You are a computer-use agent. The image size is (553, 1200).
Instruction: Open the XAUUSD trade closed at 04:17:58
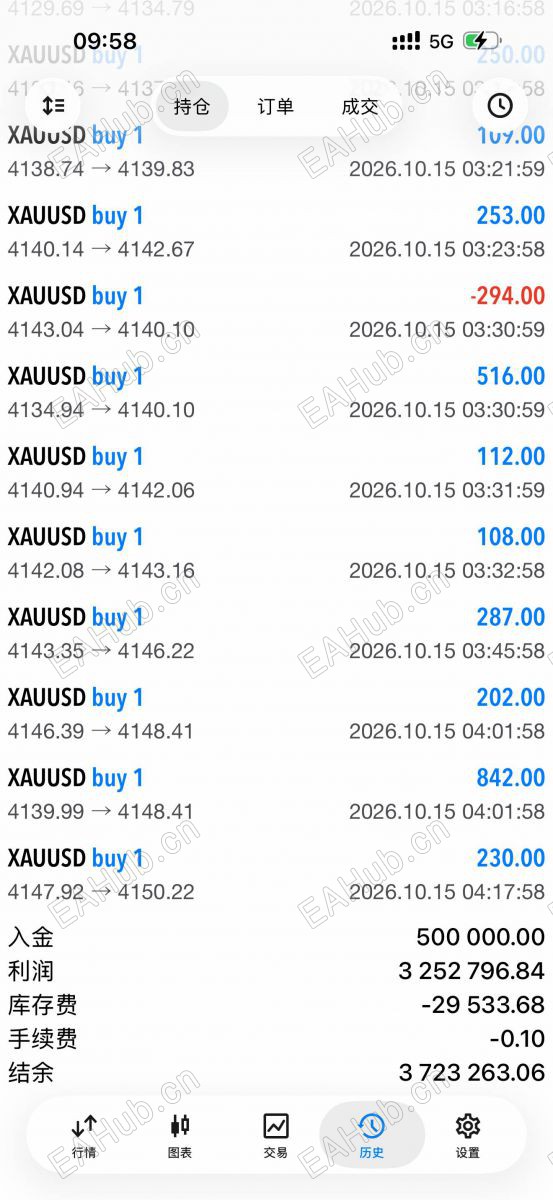coord(276,874)
